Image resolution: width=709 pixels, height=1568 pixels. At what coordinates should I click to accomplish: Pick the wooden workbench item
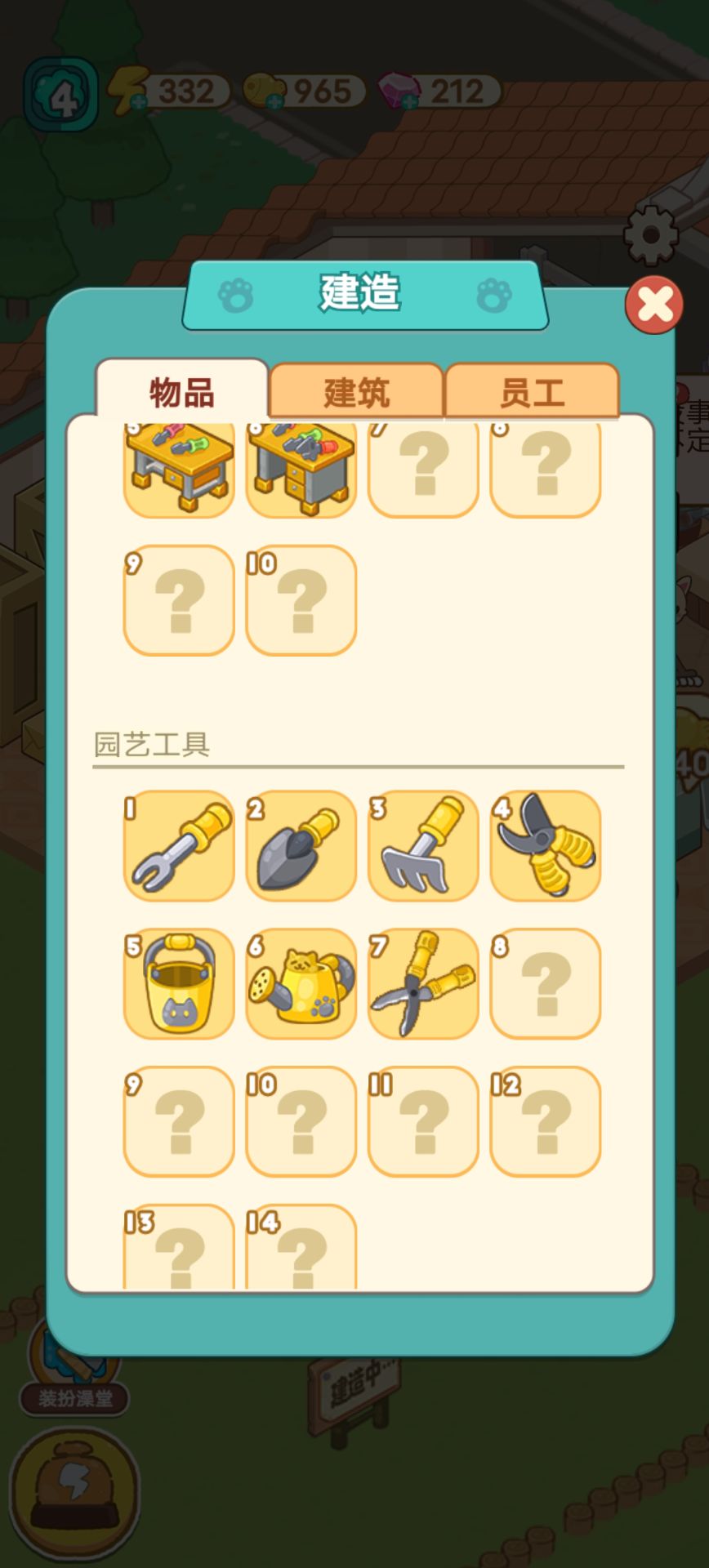[177, 465]
